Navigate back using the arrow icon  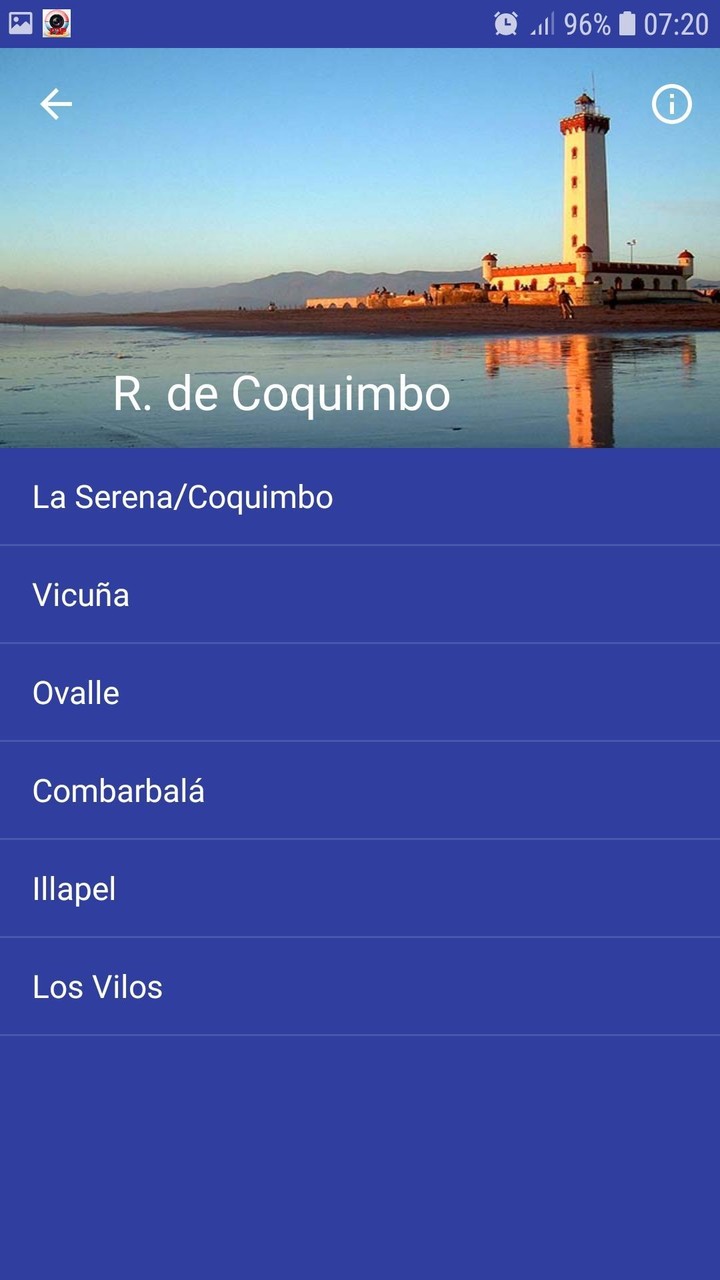click(55, 103)
